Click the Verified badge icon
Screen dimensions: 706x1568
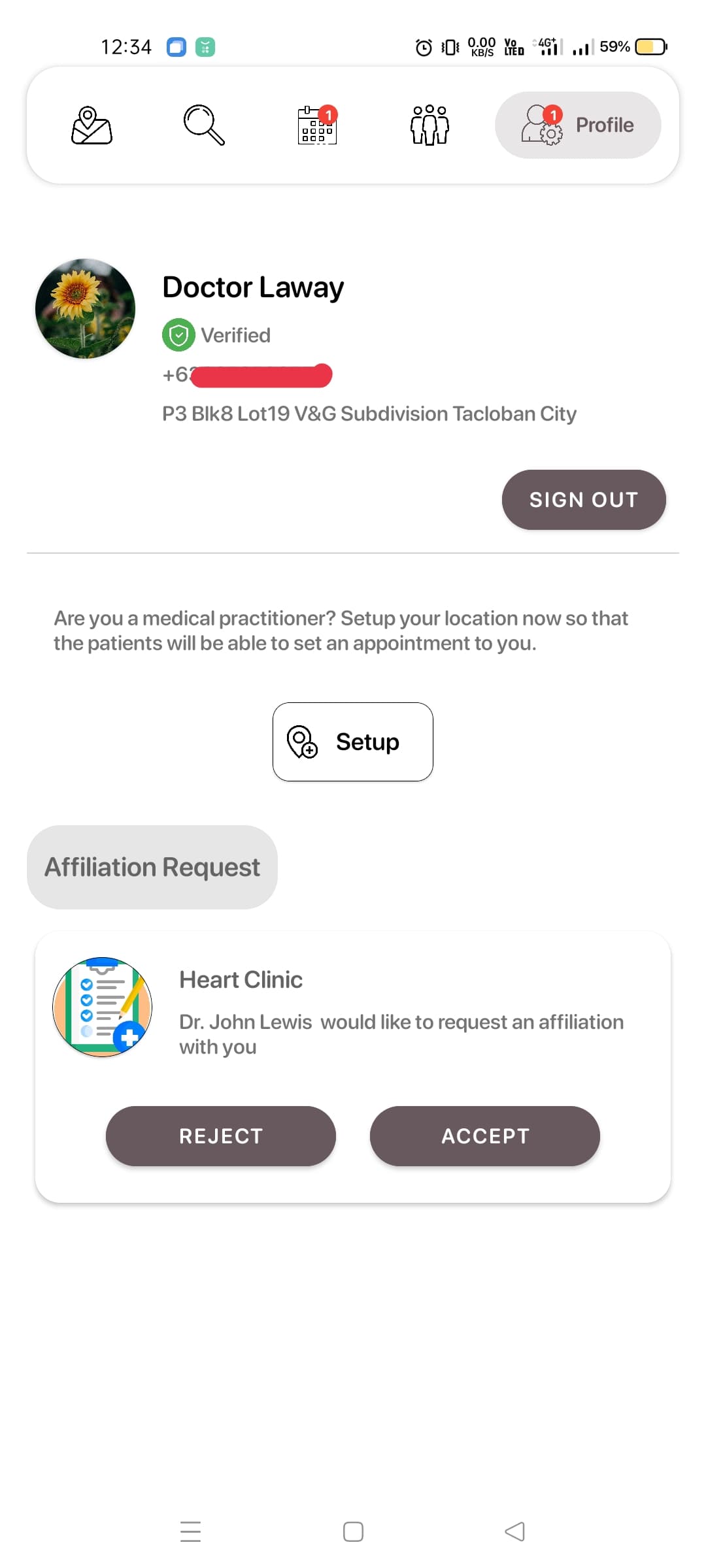tap(178, 335)
